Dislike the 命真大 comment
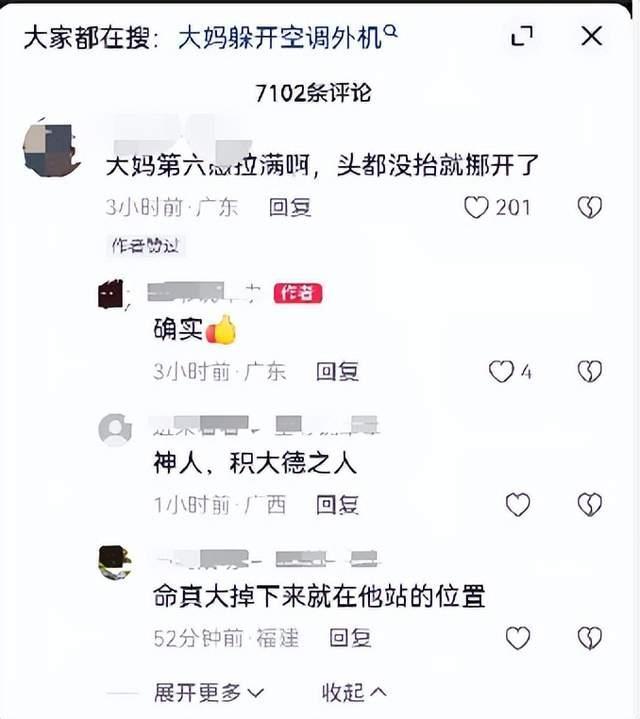Viewport: 640px width, 719px height. (590, 637)
